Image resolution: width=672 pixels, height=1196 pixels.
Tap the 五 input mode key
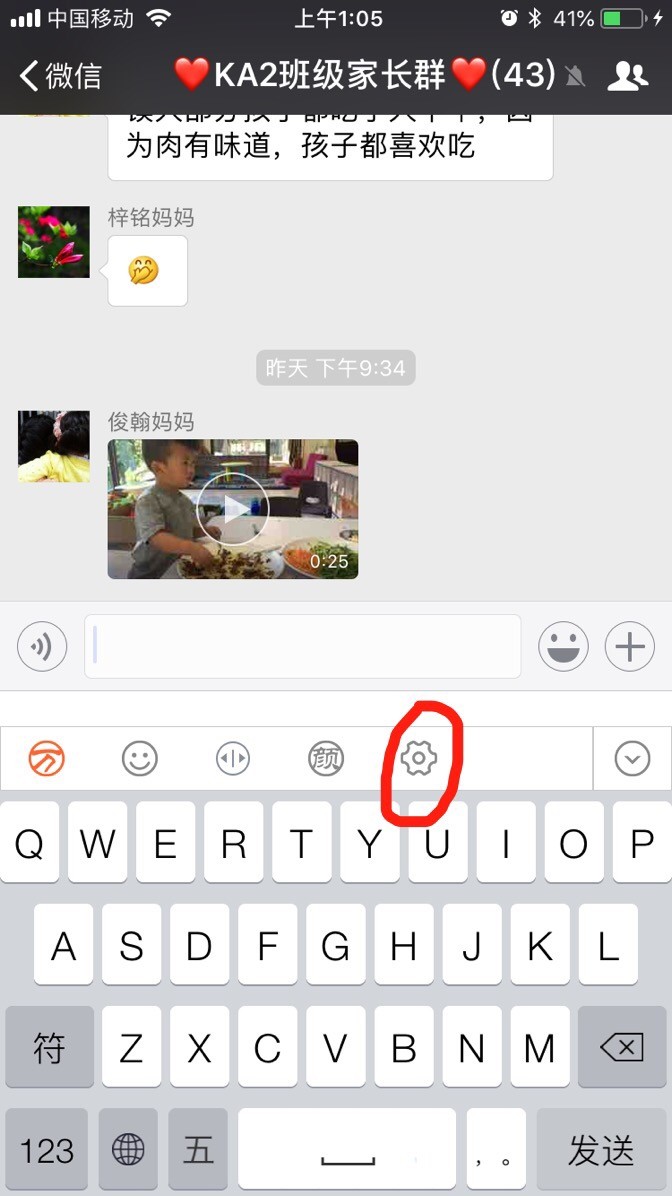[198, 1149]
